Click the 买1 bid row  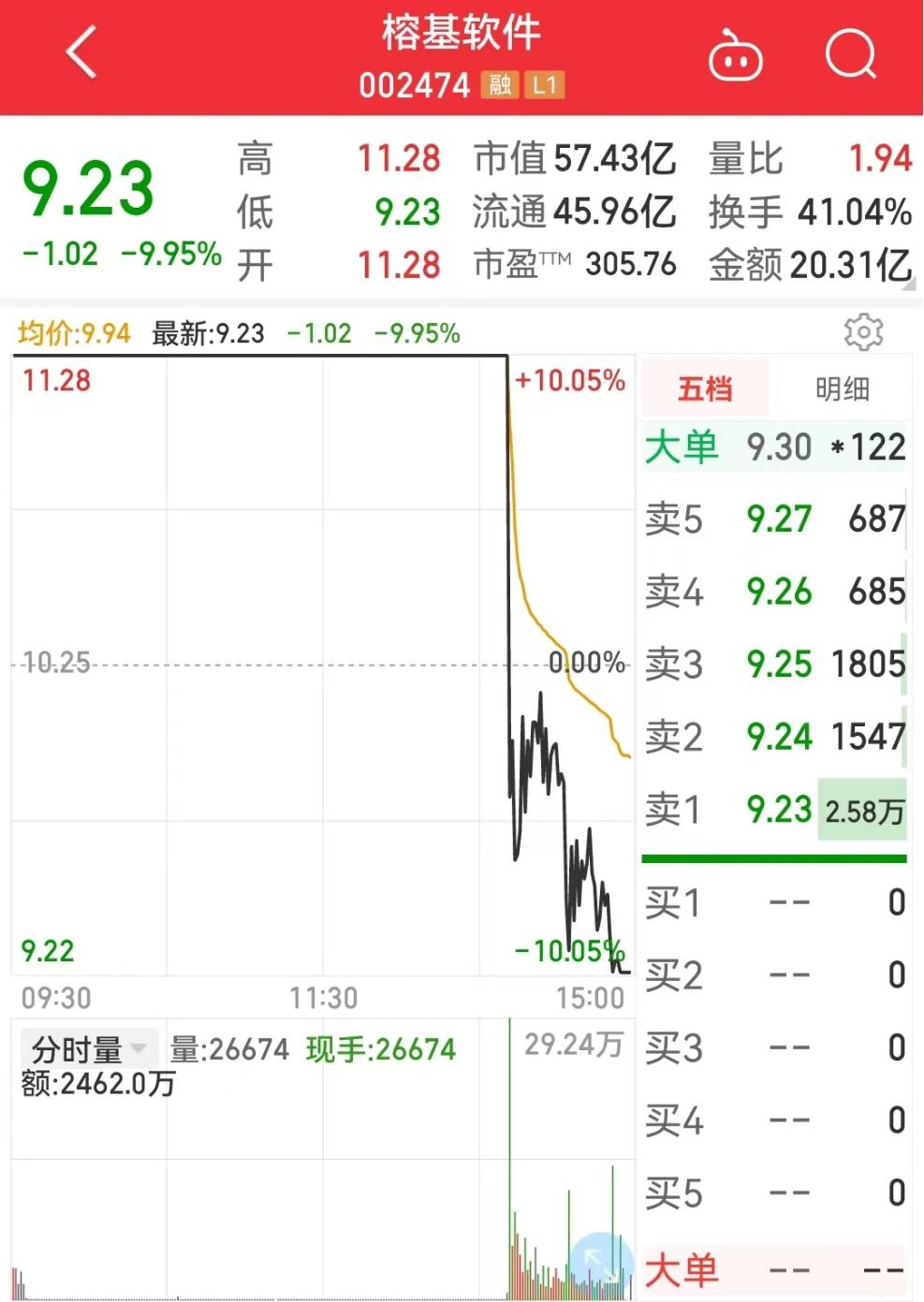pos(775,901)
